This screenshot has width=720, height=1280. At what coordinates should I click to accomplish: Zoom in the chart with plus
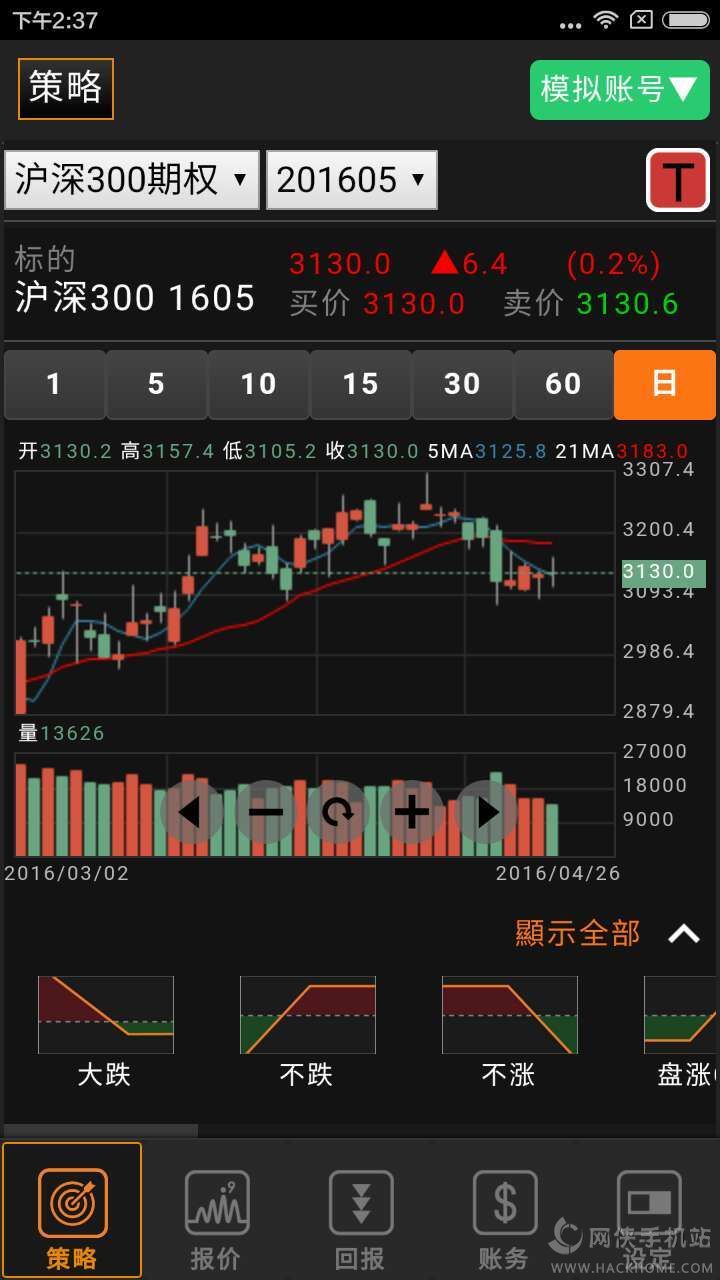tap(411, 812)
